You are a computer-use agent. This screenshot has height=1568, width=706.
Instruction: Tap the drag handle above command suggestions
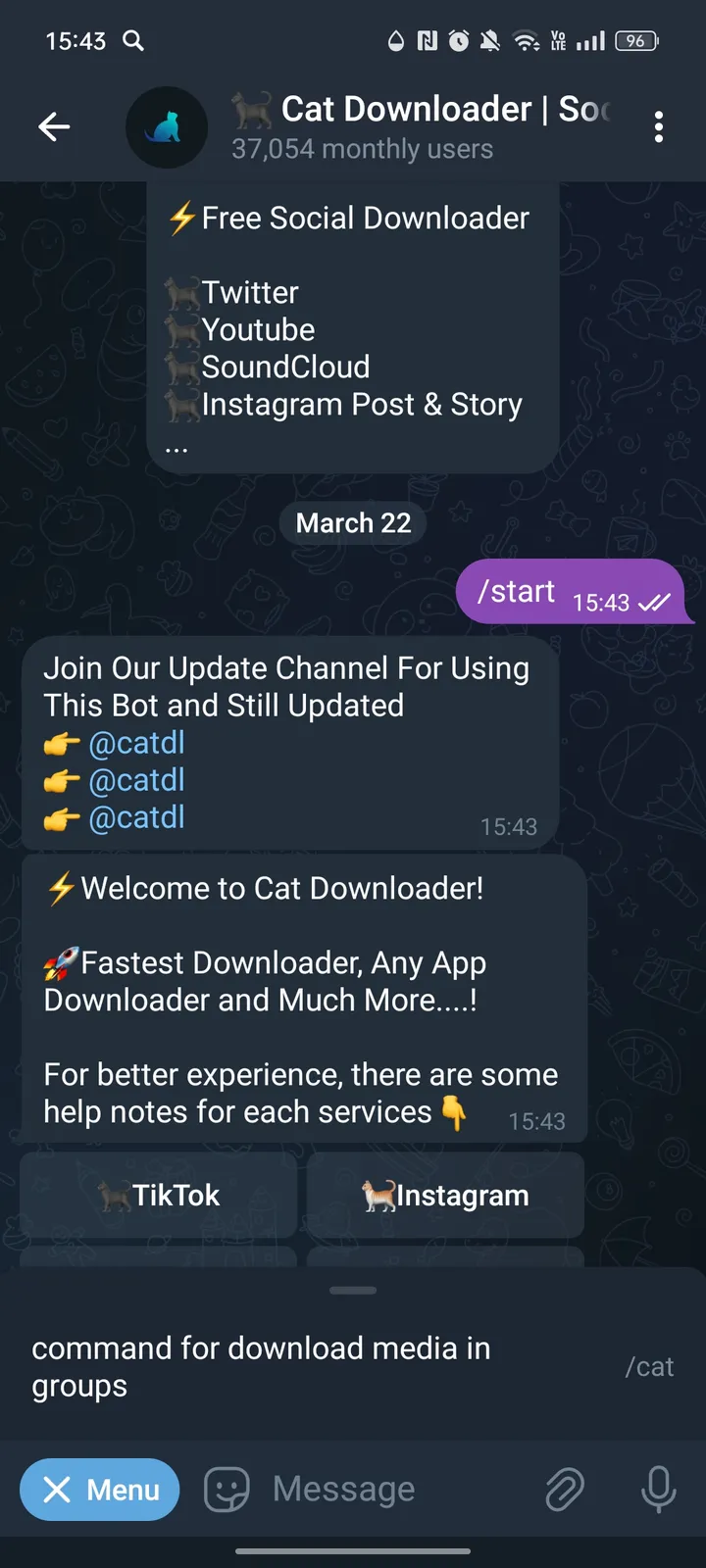(x=352, y=1290)
